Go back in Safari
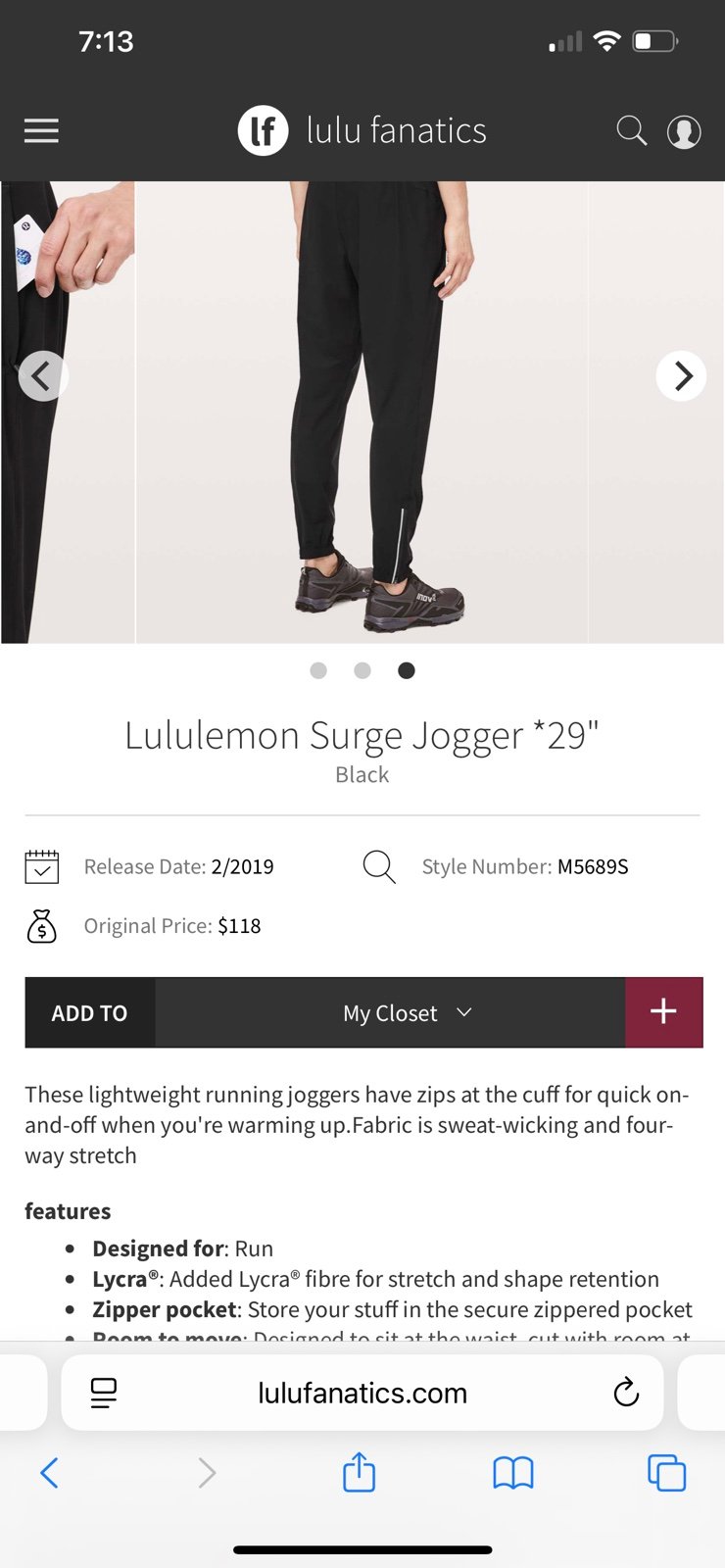The image size is (725, 1568). (49, 1472)
